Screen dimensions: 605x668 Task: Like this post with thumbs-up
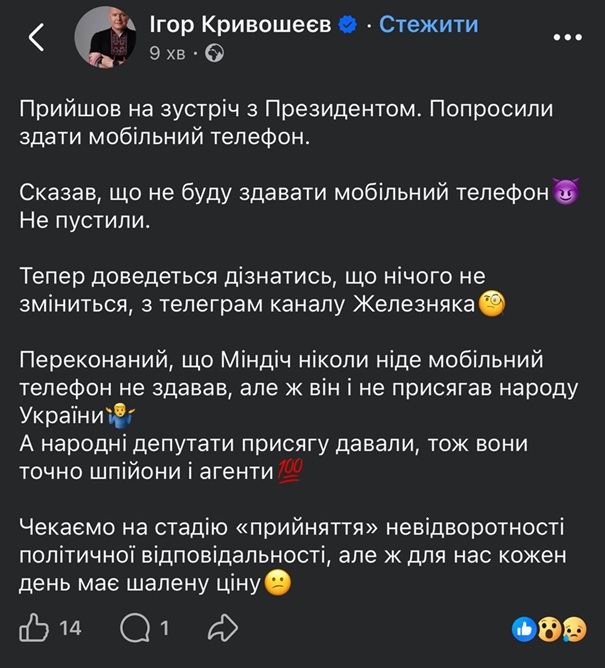[35, 628]
